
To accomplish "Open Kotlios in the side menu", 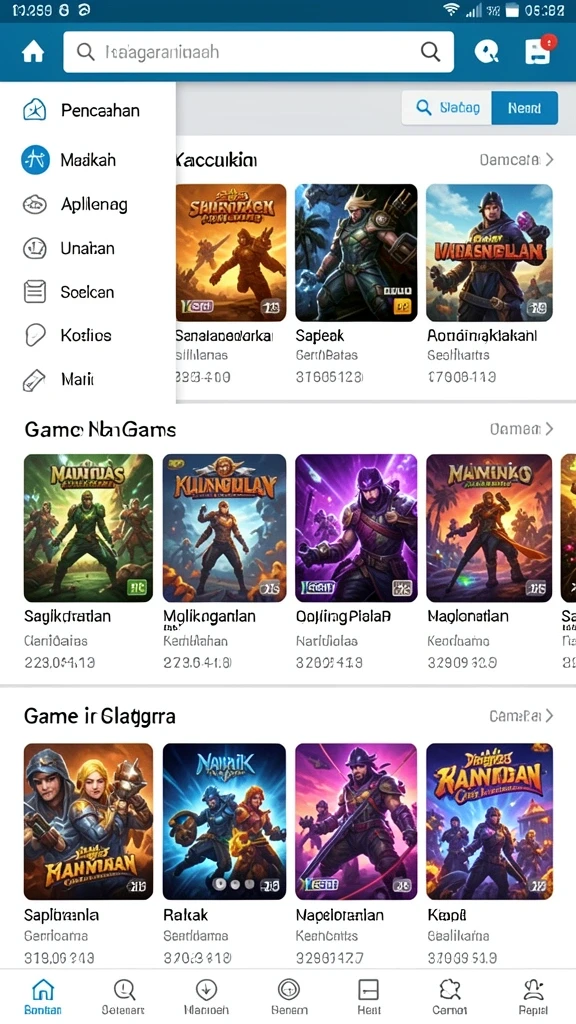I will point(88,336).
